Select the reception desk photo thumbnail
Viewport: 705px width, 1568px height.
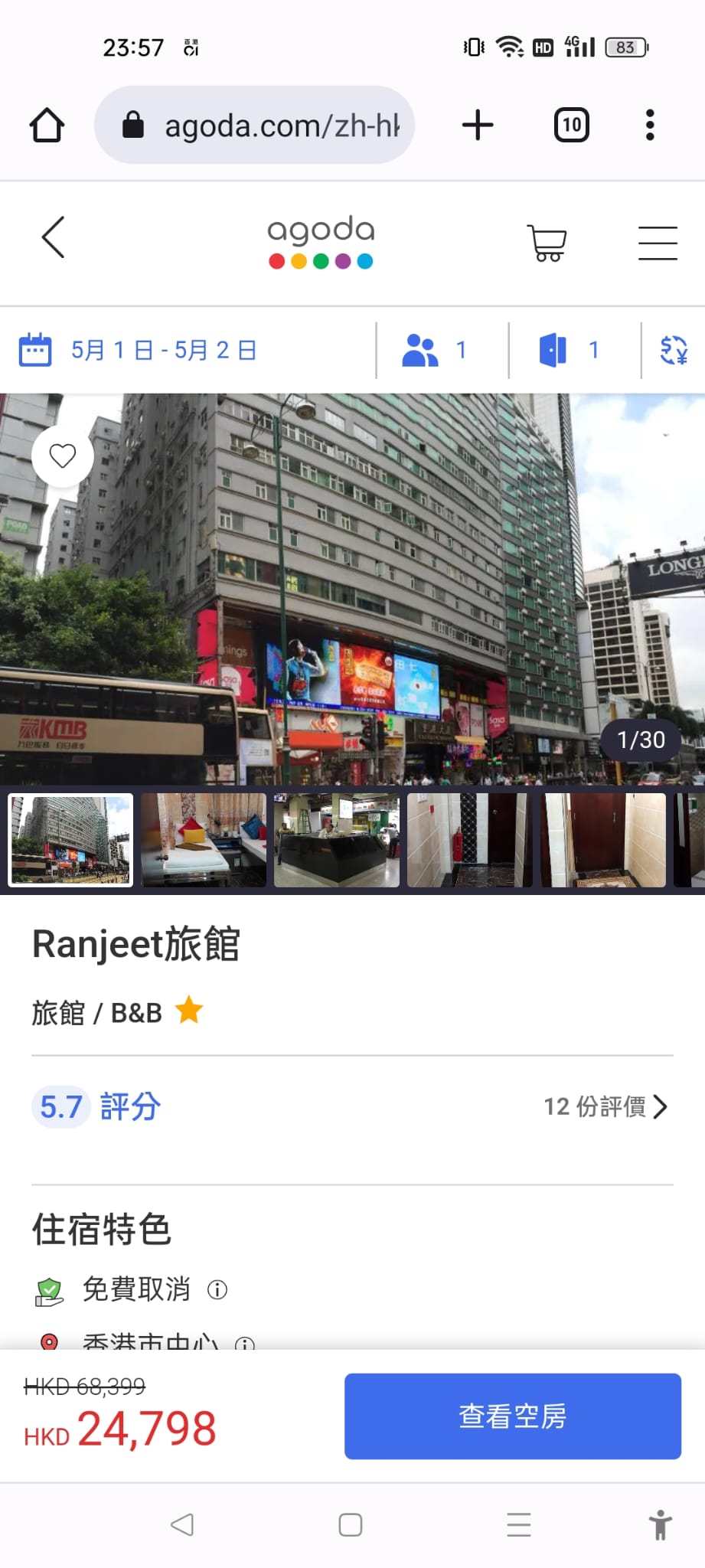[337, 841]
